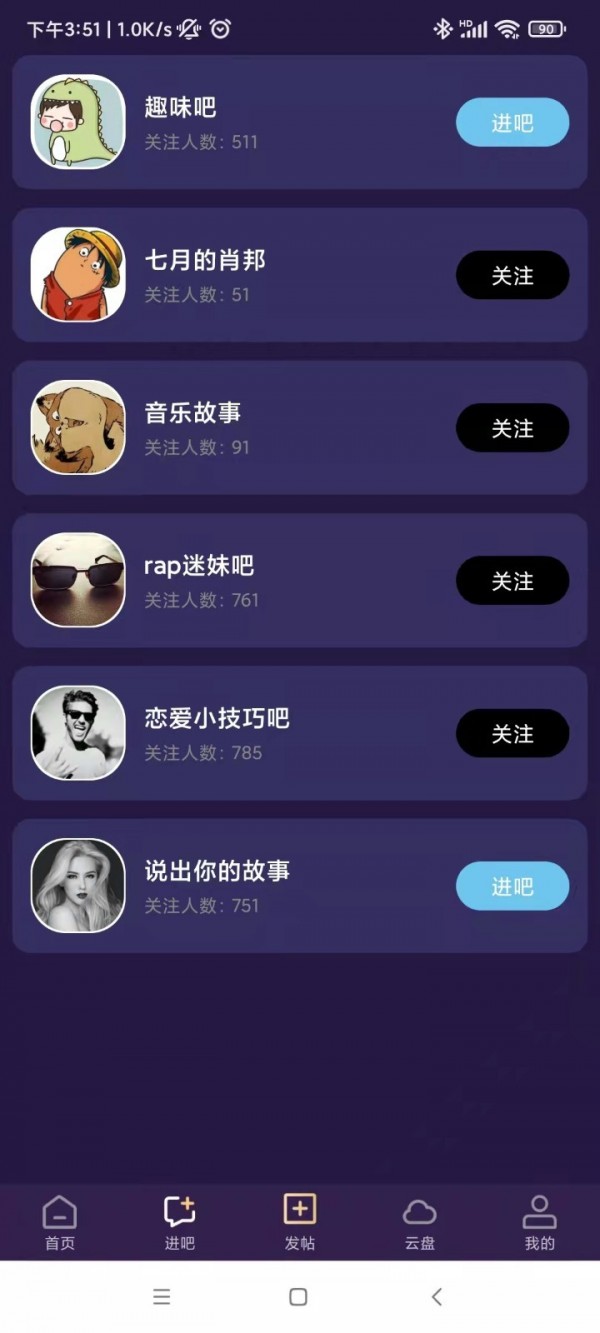Screen dimensions: 600x1333
Task: Follow 音乐故事 with 关注 button
Action: point(512,429)
